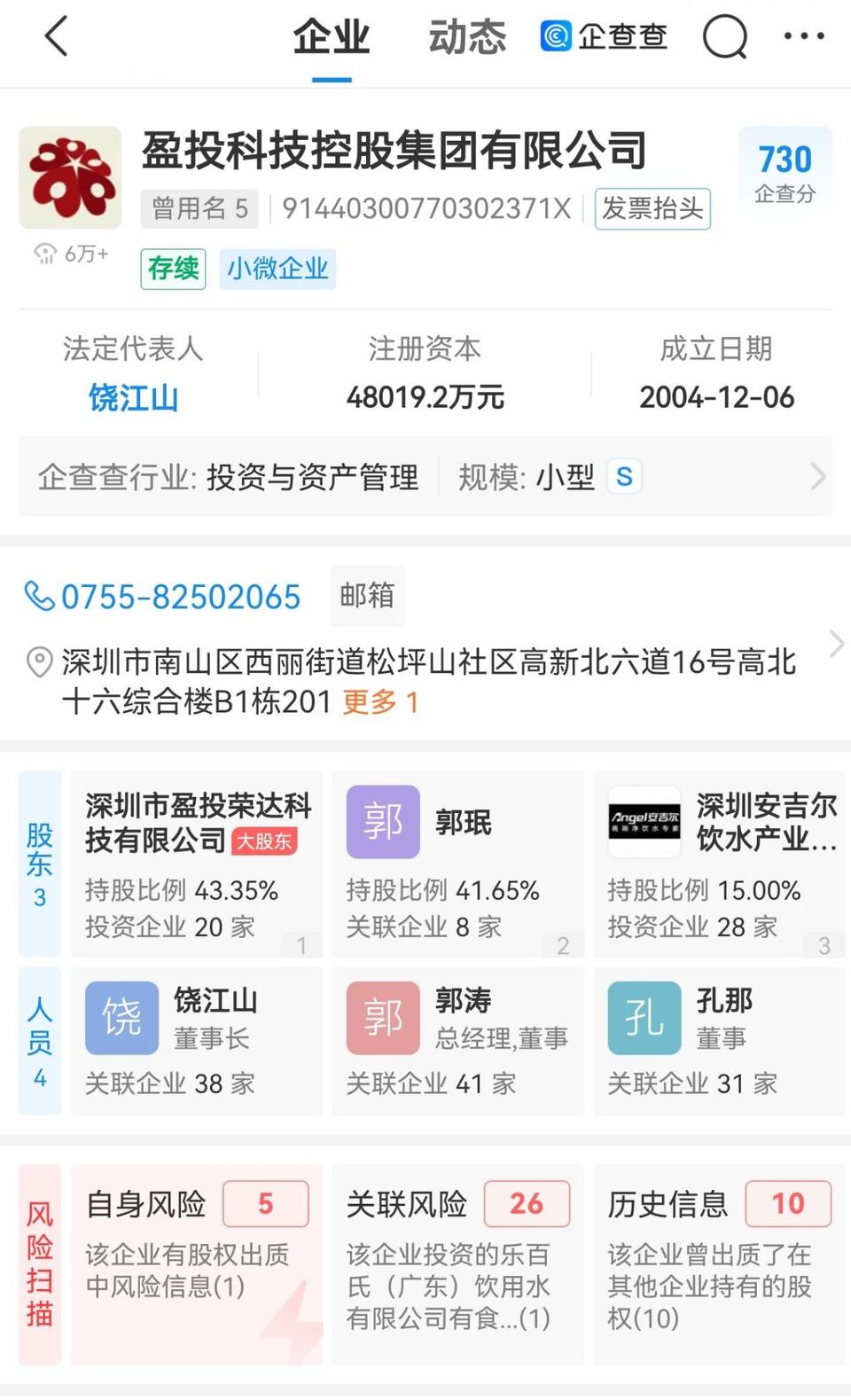Go back using the top-left arrow

point(56,37)
